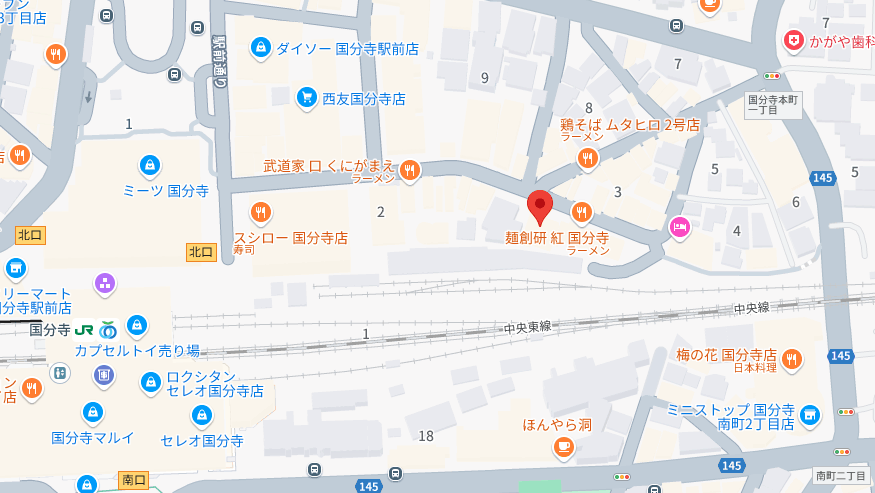Tap the スシロー 国分寺店 sushi marker
875x493 pixels.
[x=260, y=211]
